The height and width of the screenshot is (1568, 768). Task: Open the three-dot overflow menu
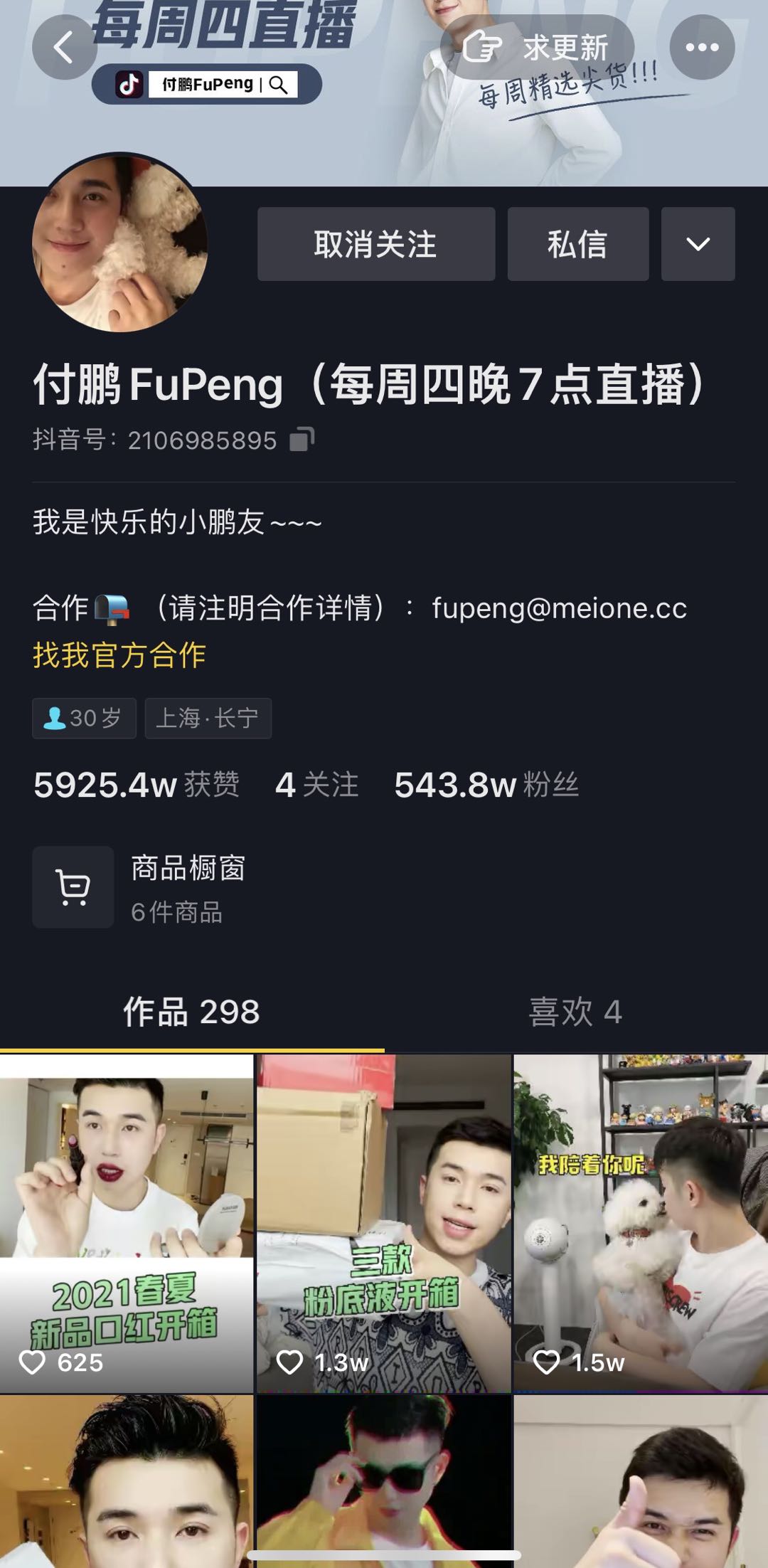click(702, 48)
